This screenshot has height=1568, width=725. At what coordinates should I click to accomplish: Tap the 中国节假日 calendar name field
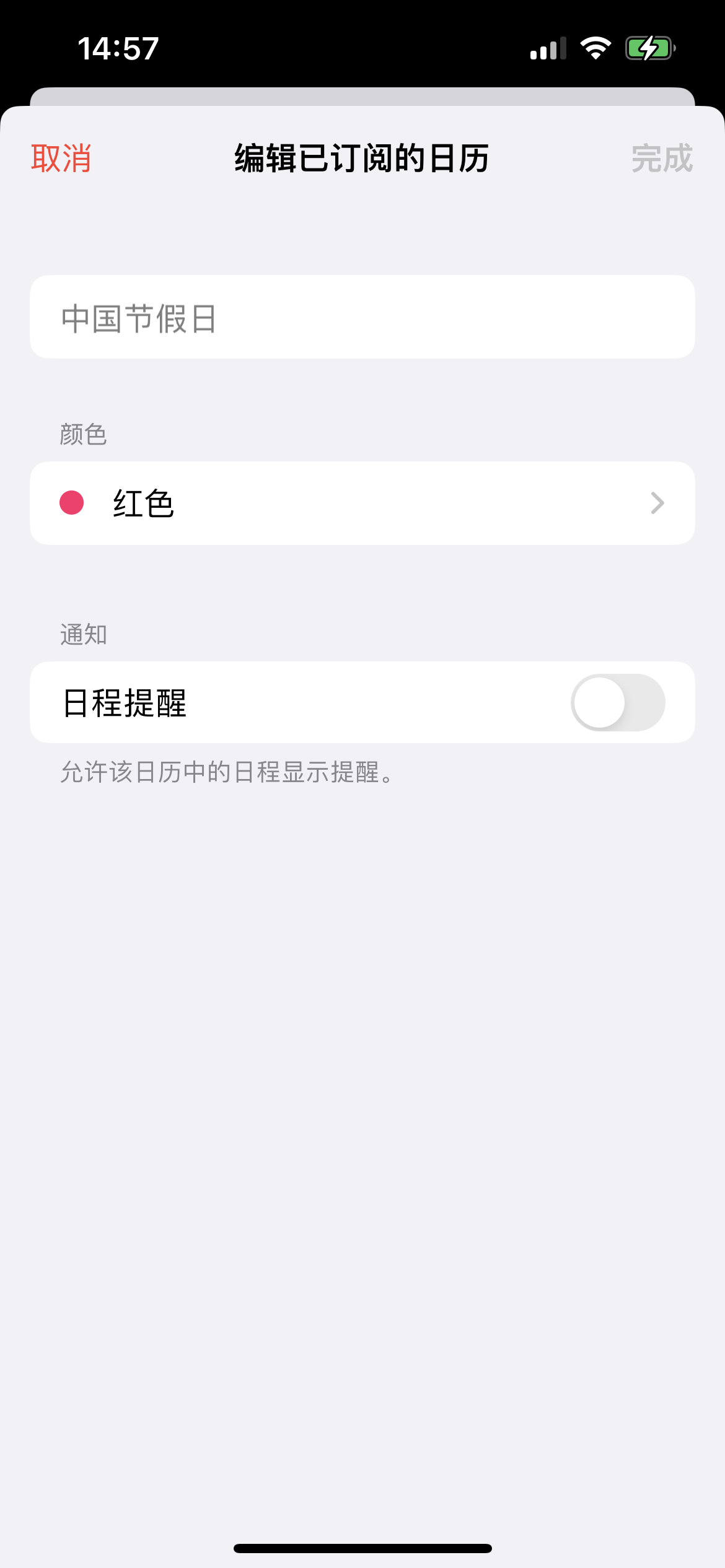tap(362, 317)
